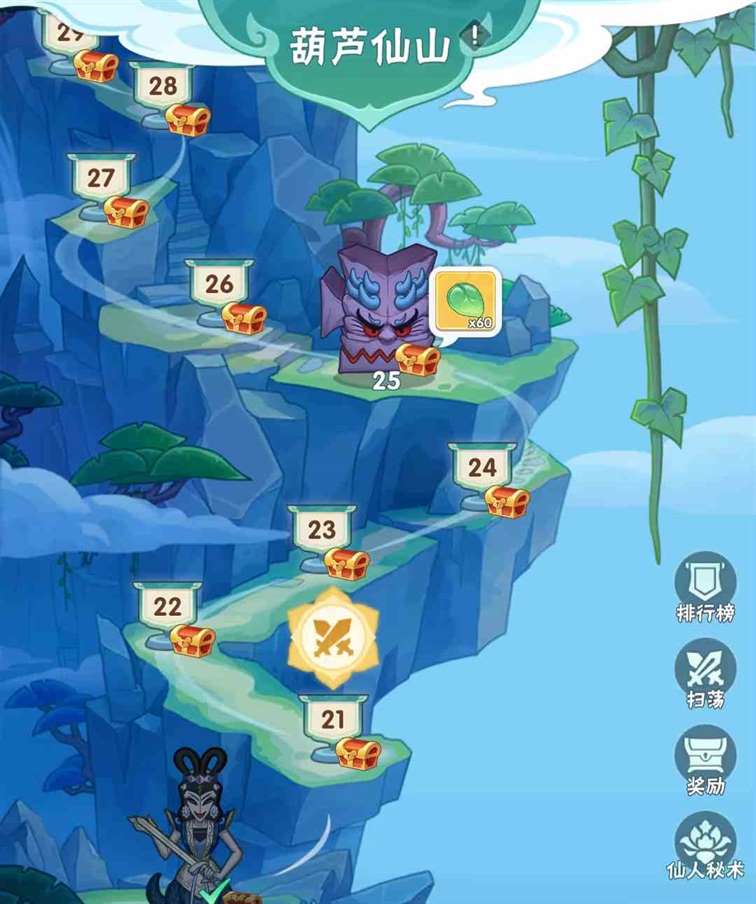Select level 24 stage flag
756x904 pixels.
pos(482,467)
